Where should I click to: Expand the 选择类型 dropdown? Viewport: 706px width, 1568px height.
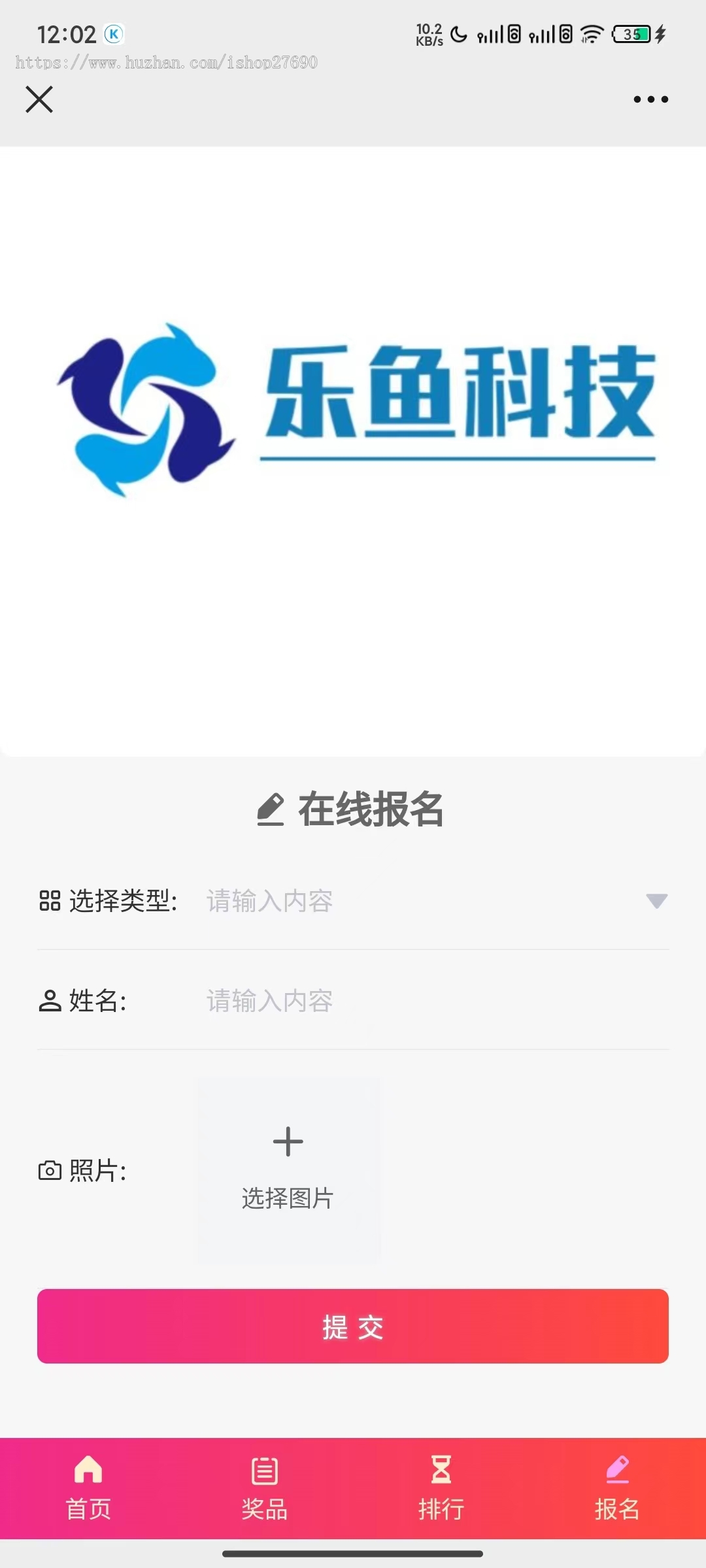(x=656, y=901)
